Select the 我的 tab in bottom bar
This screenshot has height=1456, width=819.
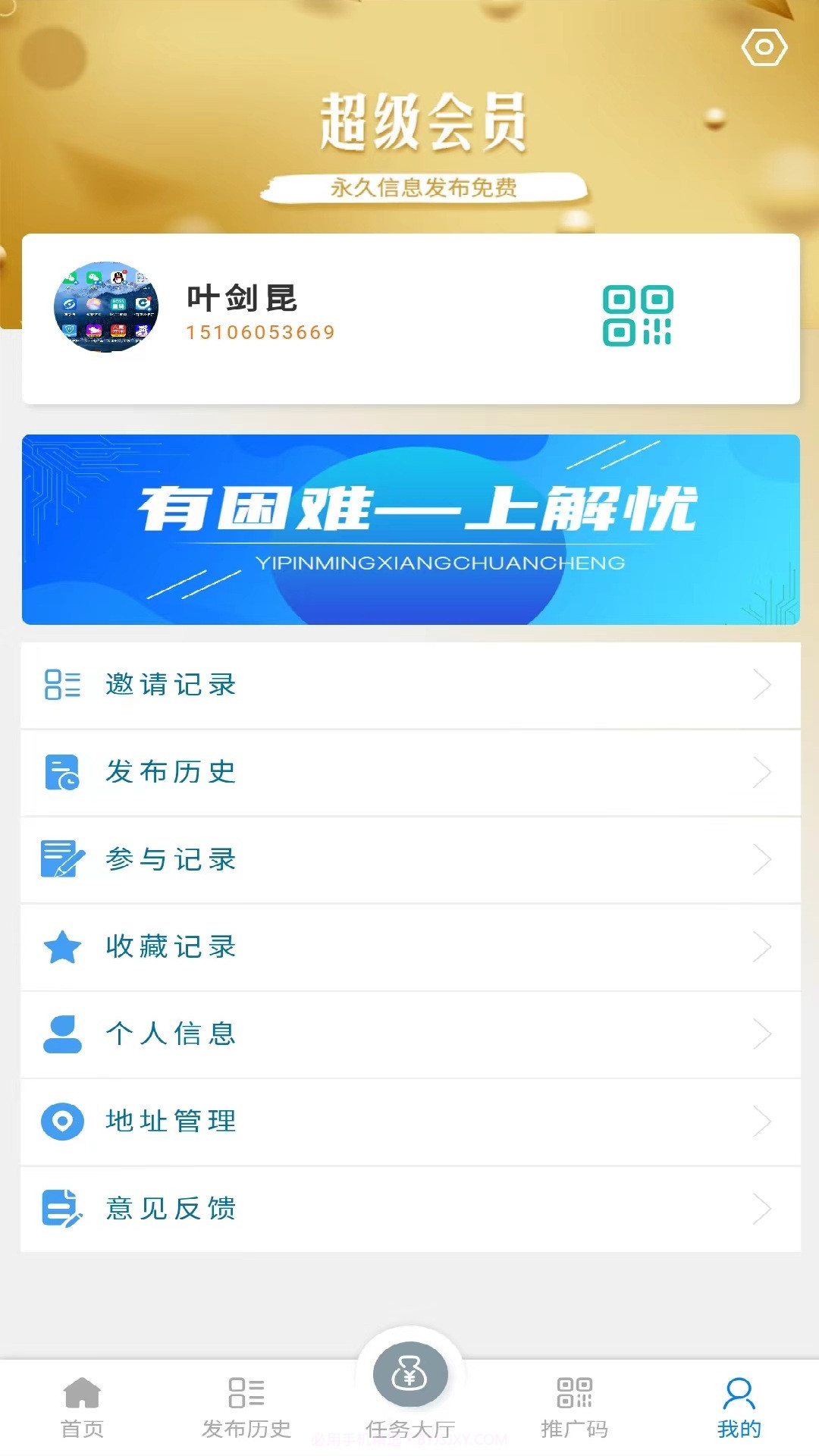tap(737, 1410)
